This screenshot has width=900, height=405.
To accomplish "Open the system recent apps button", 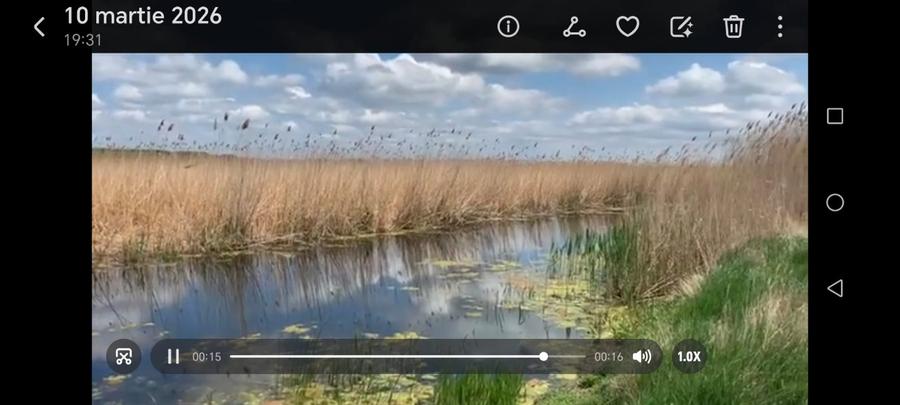I will [835, 116].
